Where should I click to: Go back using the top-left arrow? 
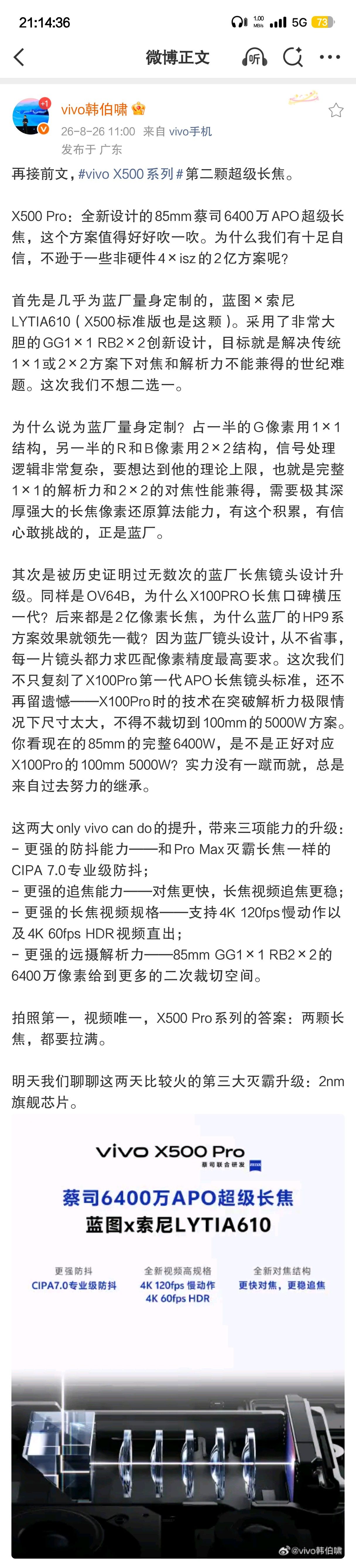pos(19,57)
